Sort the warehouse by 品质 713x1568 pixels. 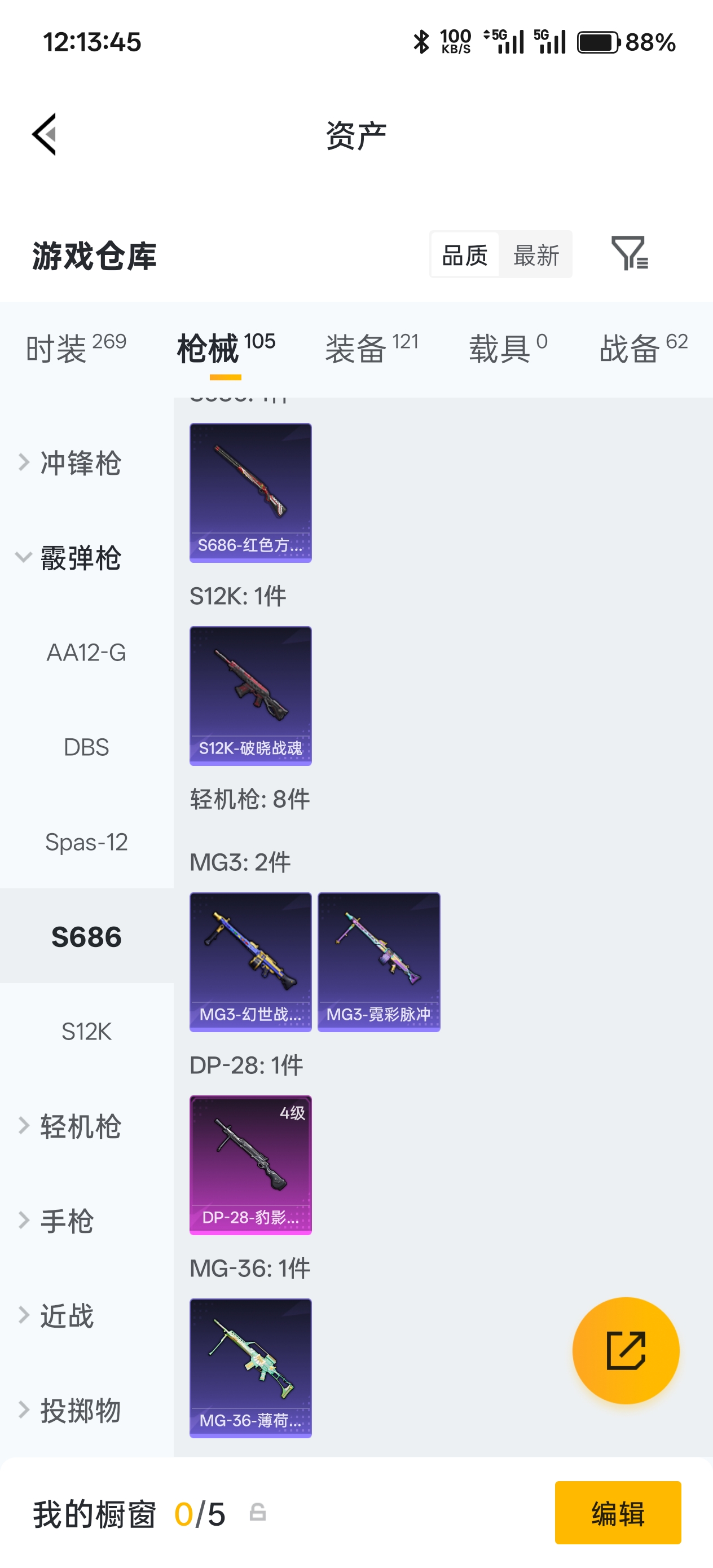click(x=465, y=255)
